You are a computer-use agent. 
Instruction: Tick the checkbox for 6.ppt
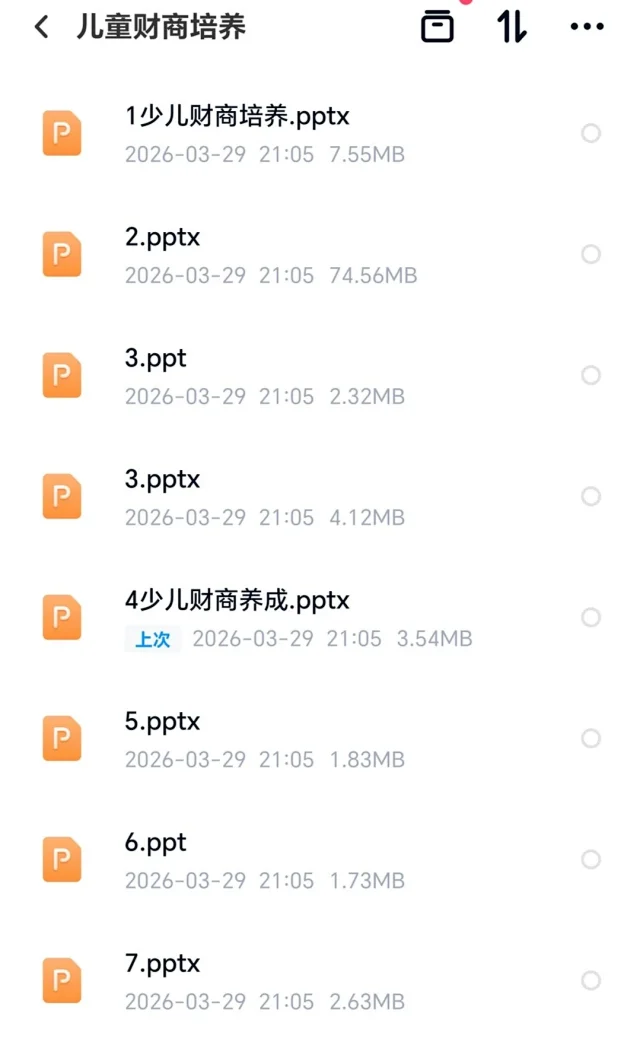click(x=591, y=859)
